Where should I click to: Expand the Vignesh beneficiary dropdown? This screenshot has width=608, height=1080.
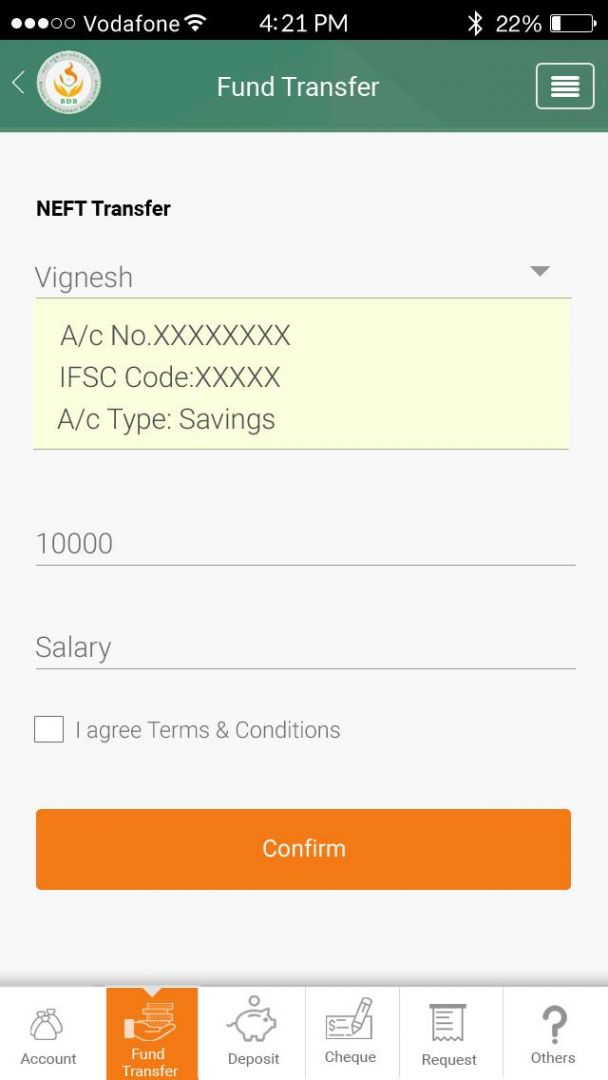click(x=303, y=276)
